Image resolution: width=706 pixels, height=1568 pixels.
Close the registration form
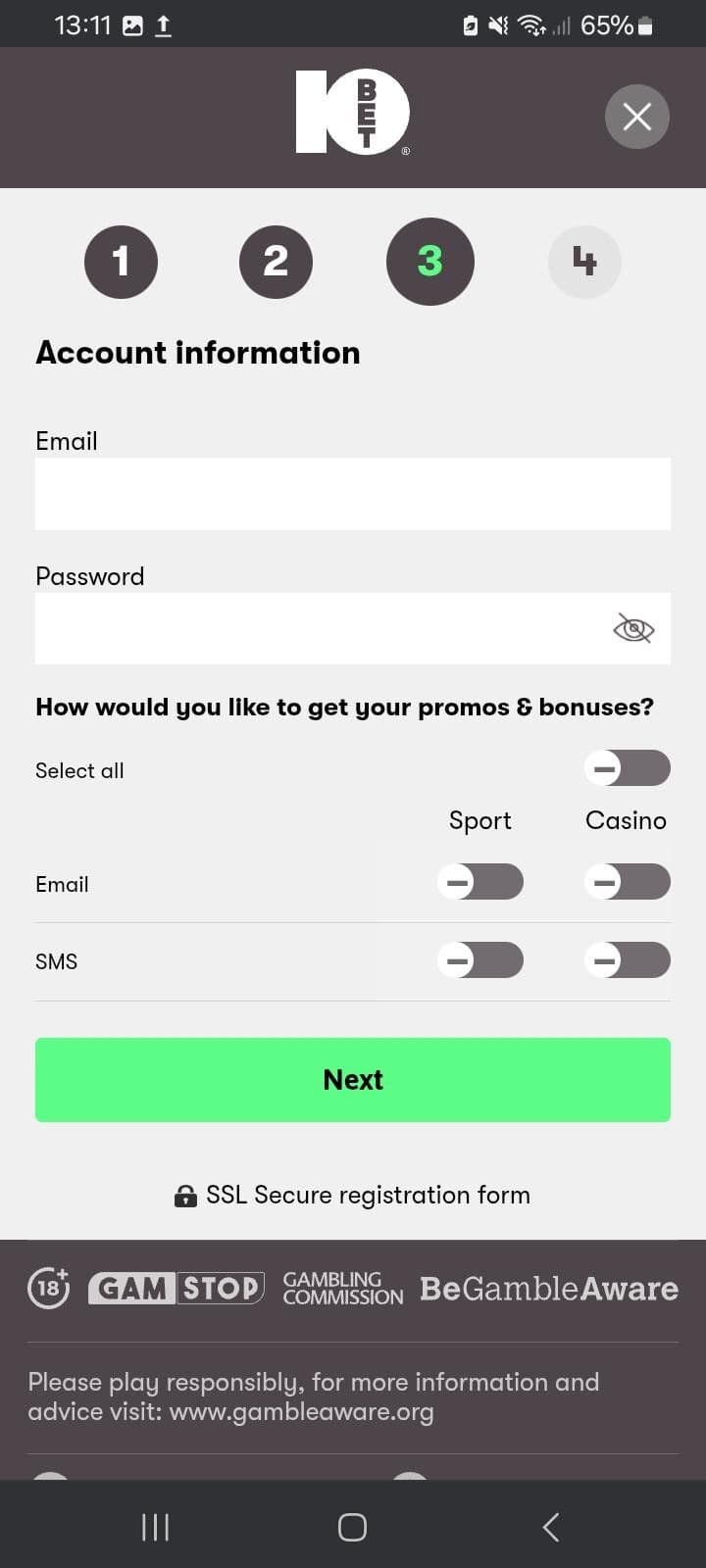click(x=636, y=116)
